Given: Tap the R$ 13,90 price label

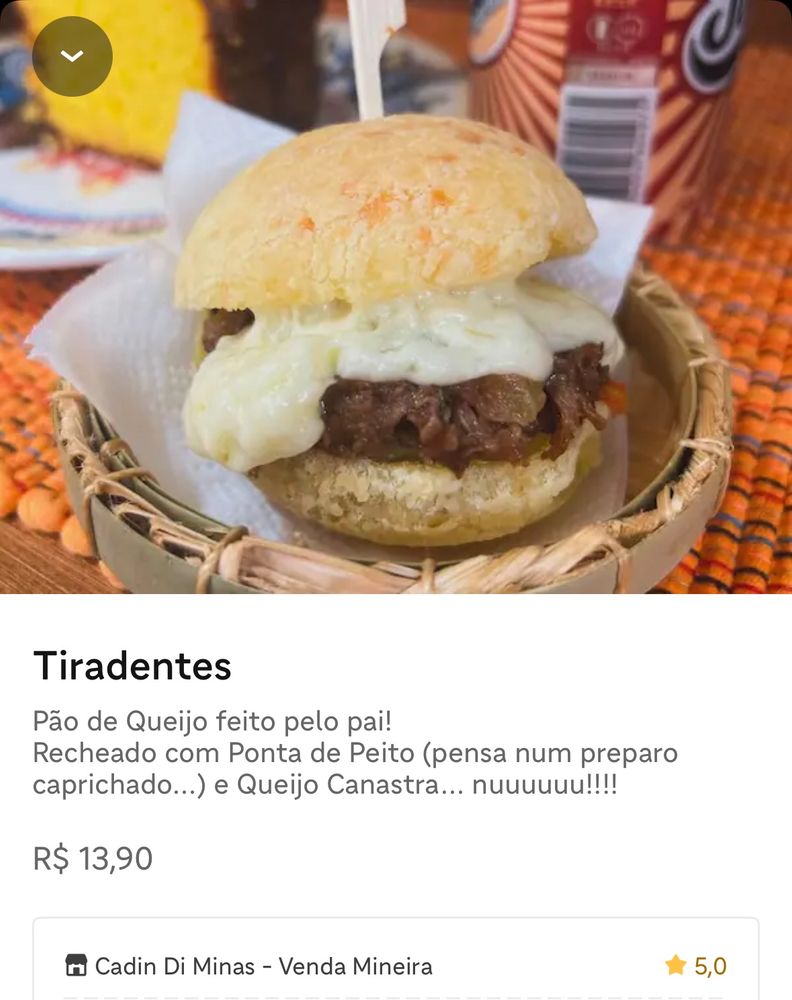Looking at the screenshot, I should 94,857.
